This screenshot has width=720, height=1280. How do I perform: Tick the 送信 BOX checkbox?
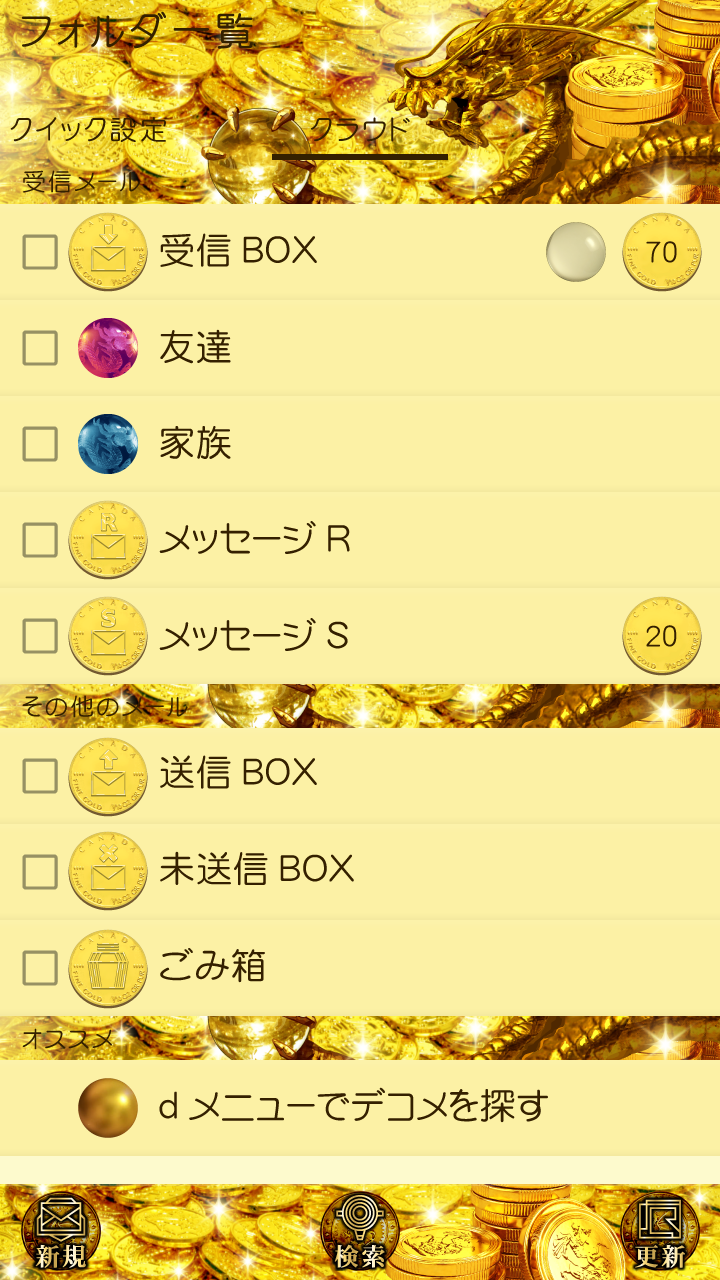click(40, 775)
